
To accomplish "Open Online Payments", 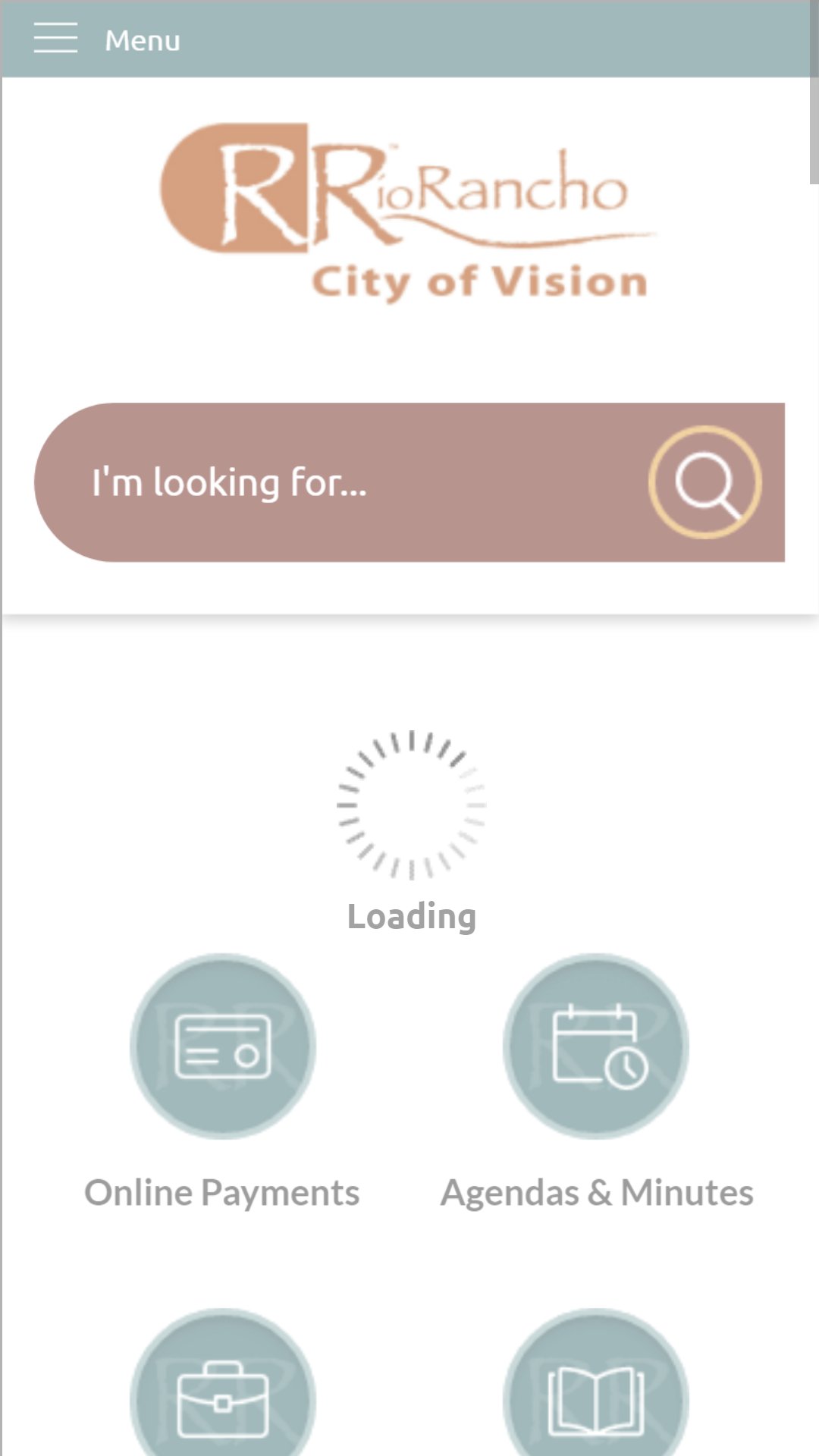I will point(222,1083).
